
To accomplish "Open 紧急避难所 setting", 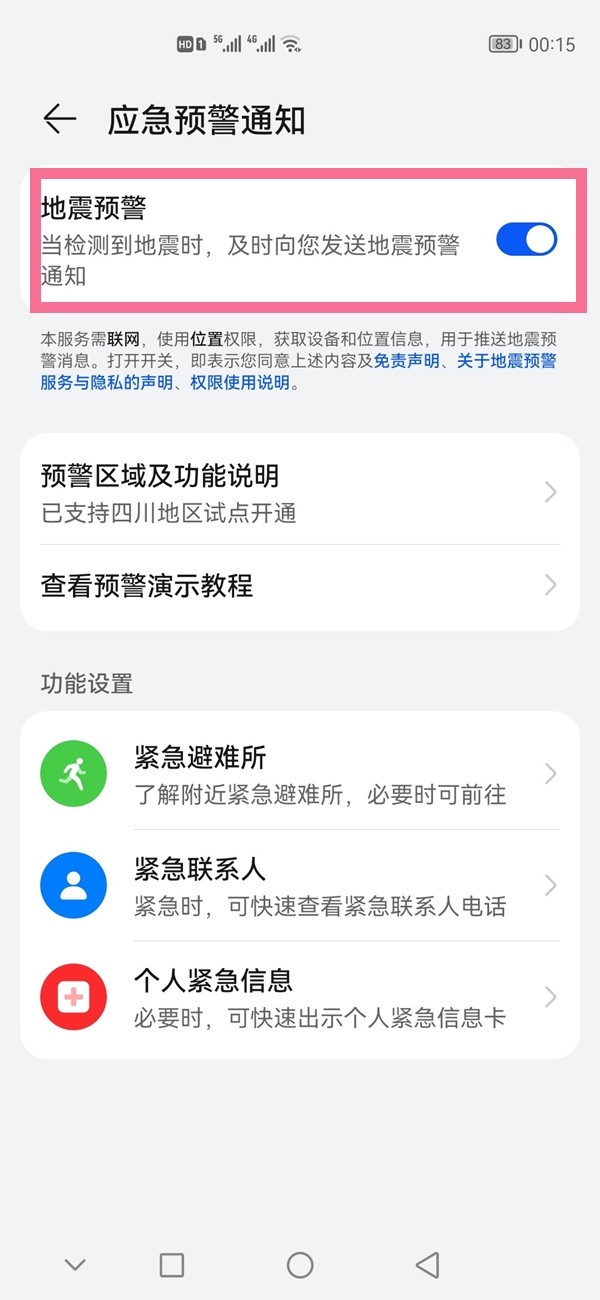I will 300,773.
